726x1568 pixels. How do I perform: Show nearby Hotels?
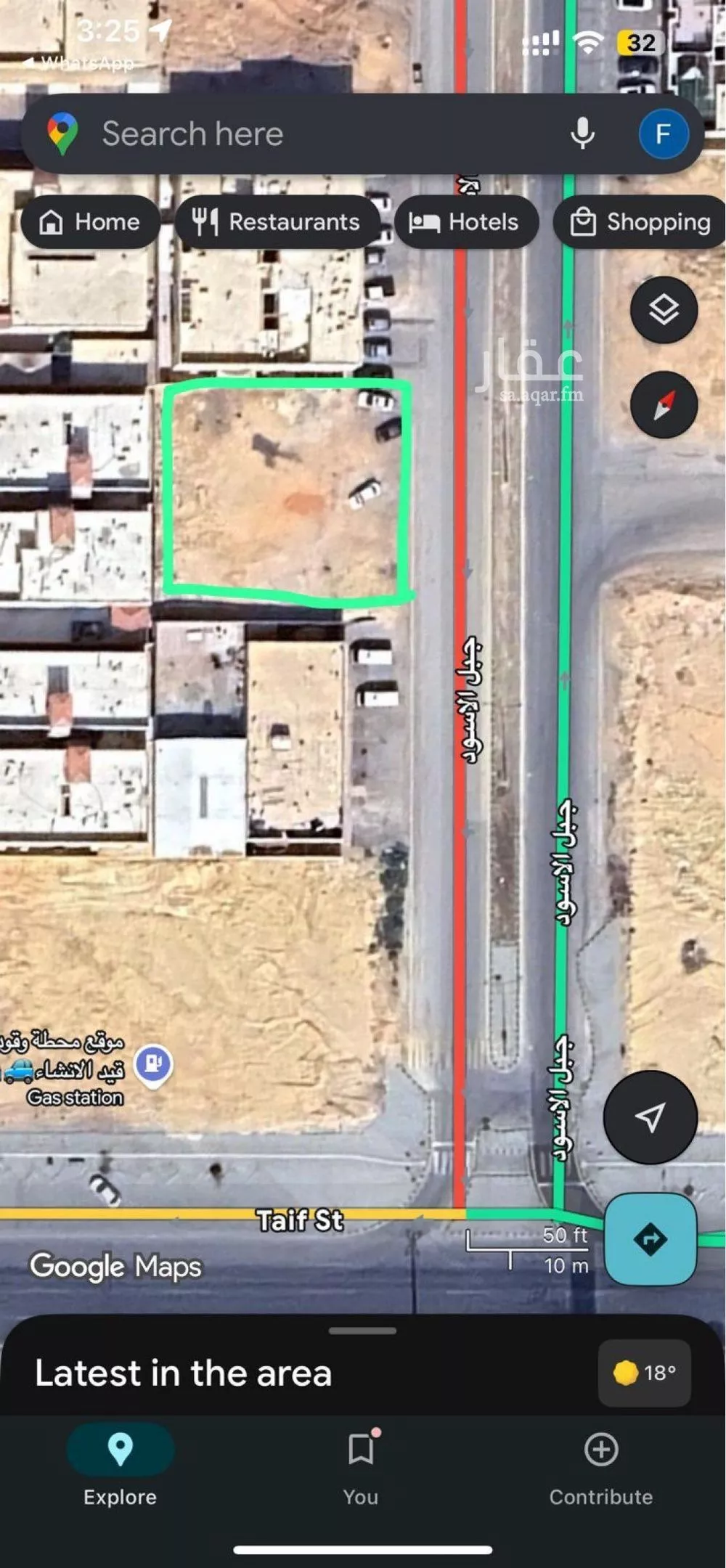point(465,222)
